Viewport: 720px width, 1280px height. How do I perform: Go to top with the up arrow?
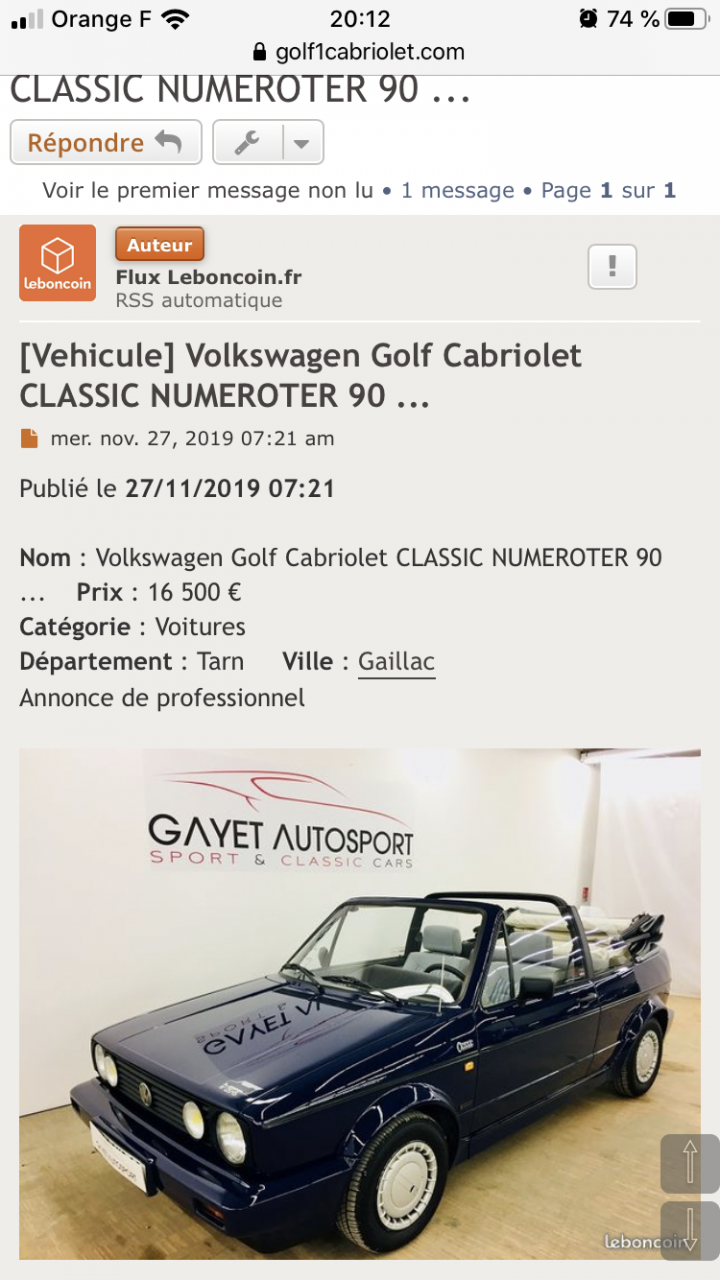(689, 1164)
